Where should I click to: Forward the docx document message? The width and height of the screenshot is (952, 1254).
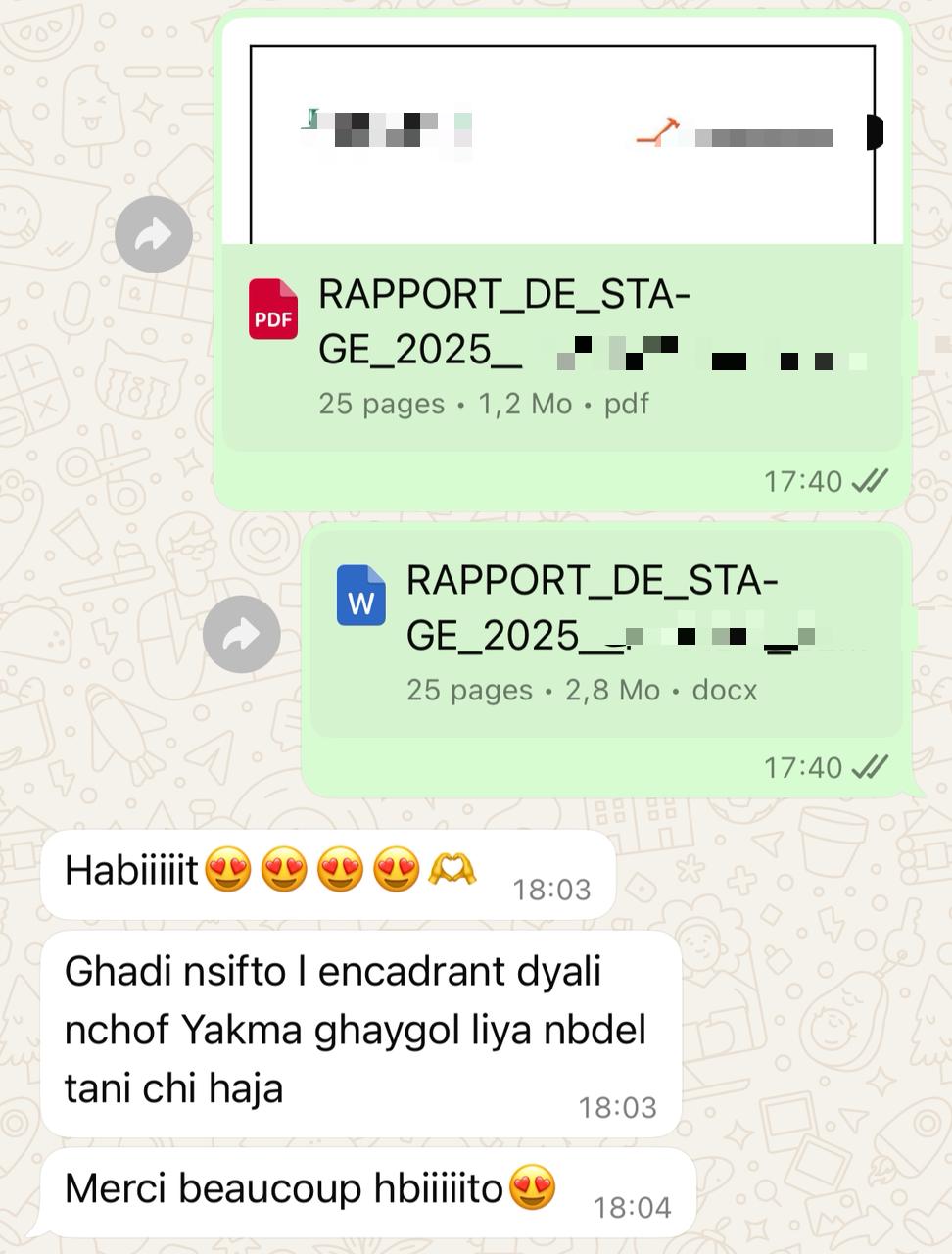(x=242, y=634)
